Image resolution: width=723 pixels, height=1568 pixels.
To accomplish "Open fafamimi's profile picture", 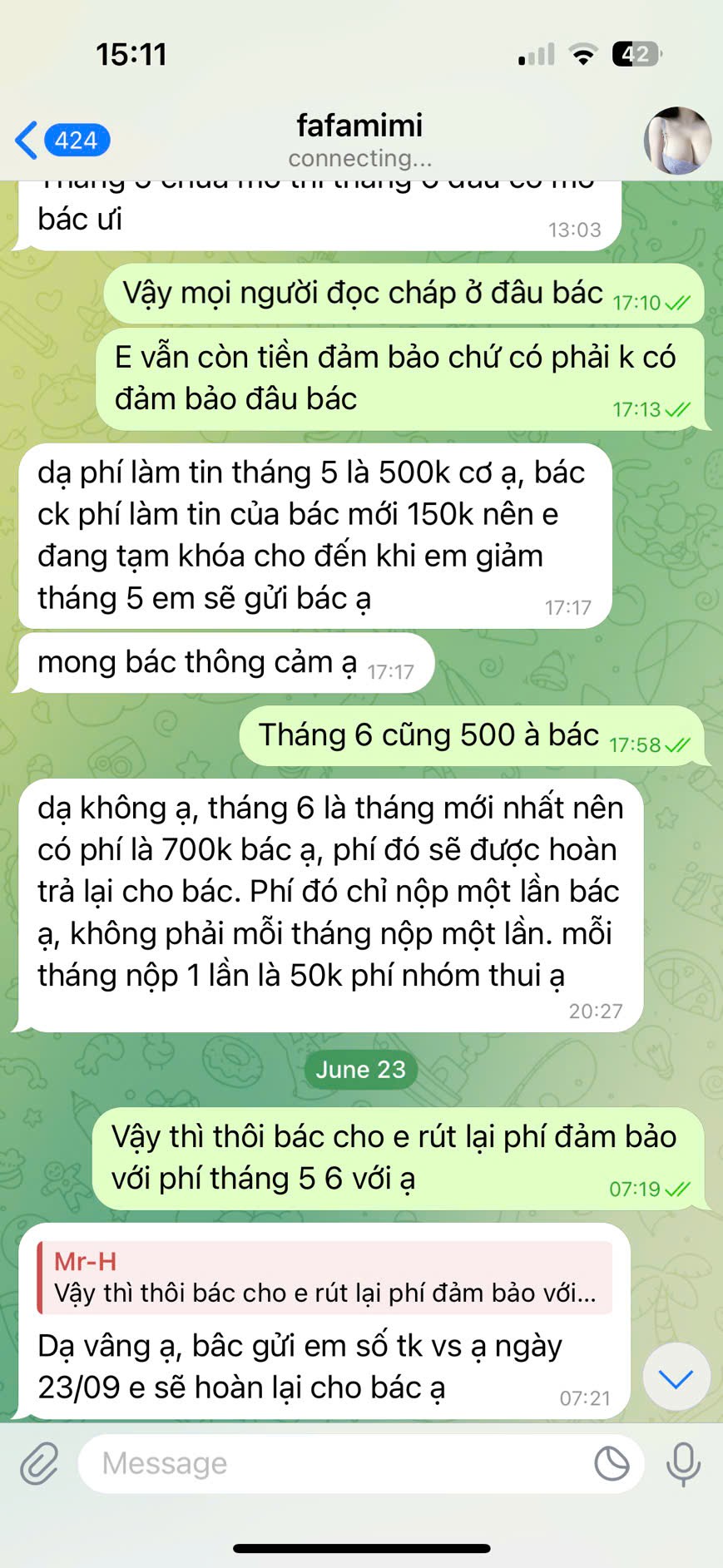I will point(676,141).
